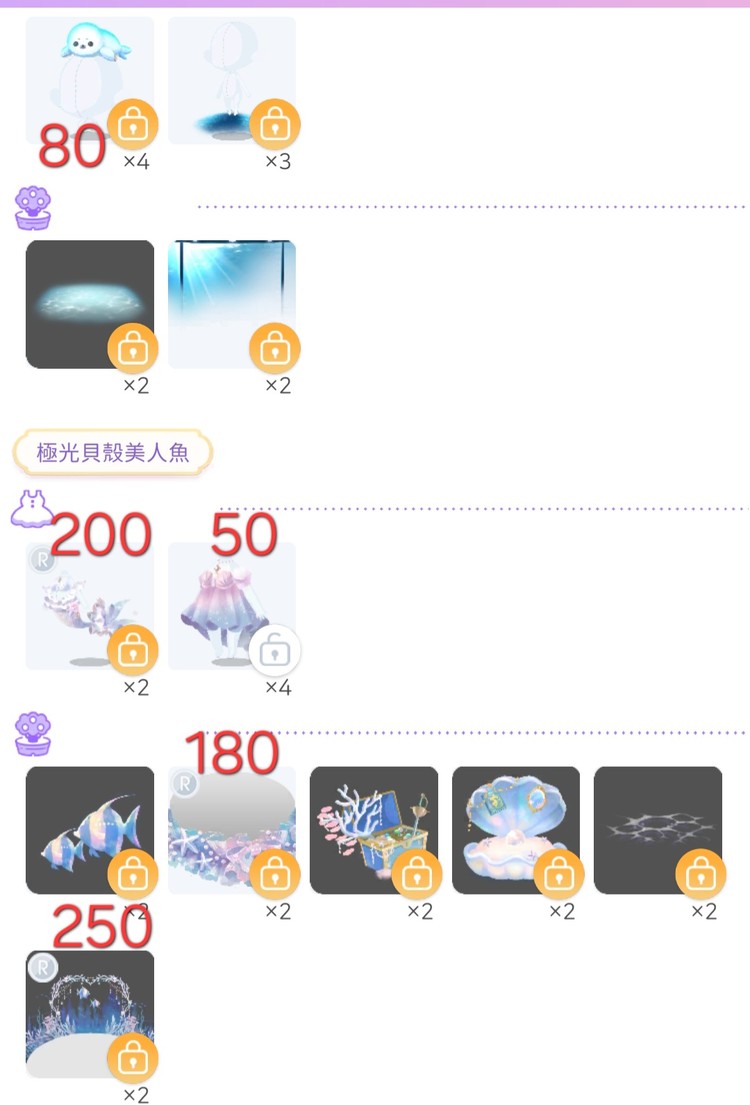Click the lock icon on the coral treasure chest
The width and height of the screenshot is (750, 1105).
[x=419, y=873]
